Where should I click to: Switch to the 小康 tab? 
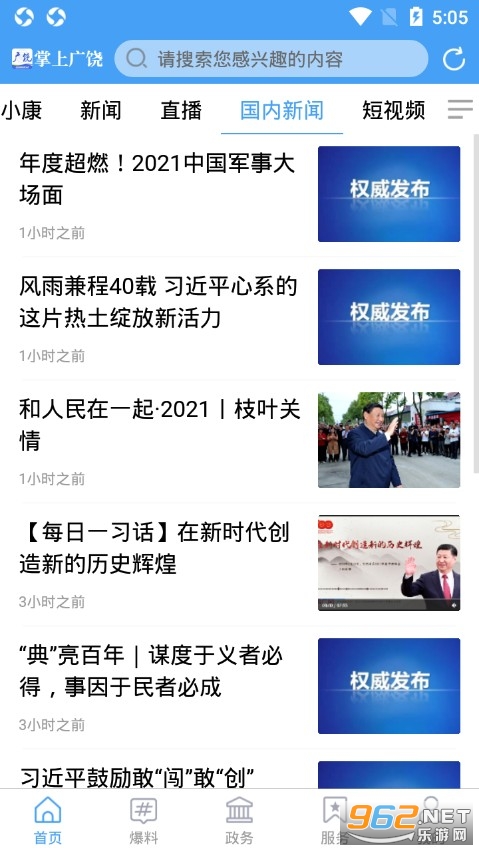(21, 110)
